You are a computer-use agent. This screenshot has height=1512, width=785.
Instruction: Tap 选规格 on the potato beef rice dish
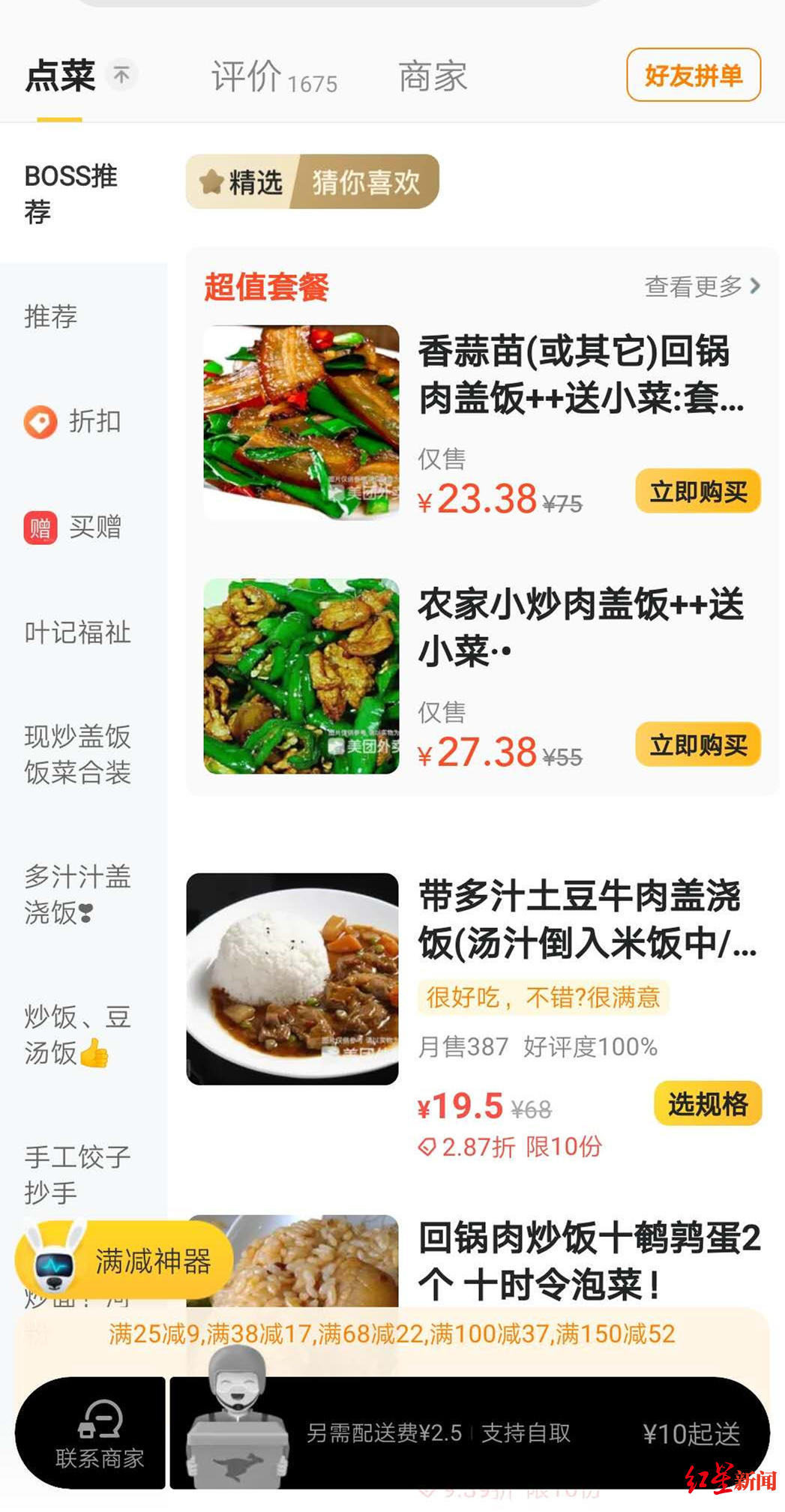[708, 1103]
